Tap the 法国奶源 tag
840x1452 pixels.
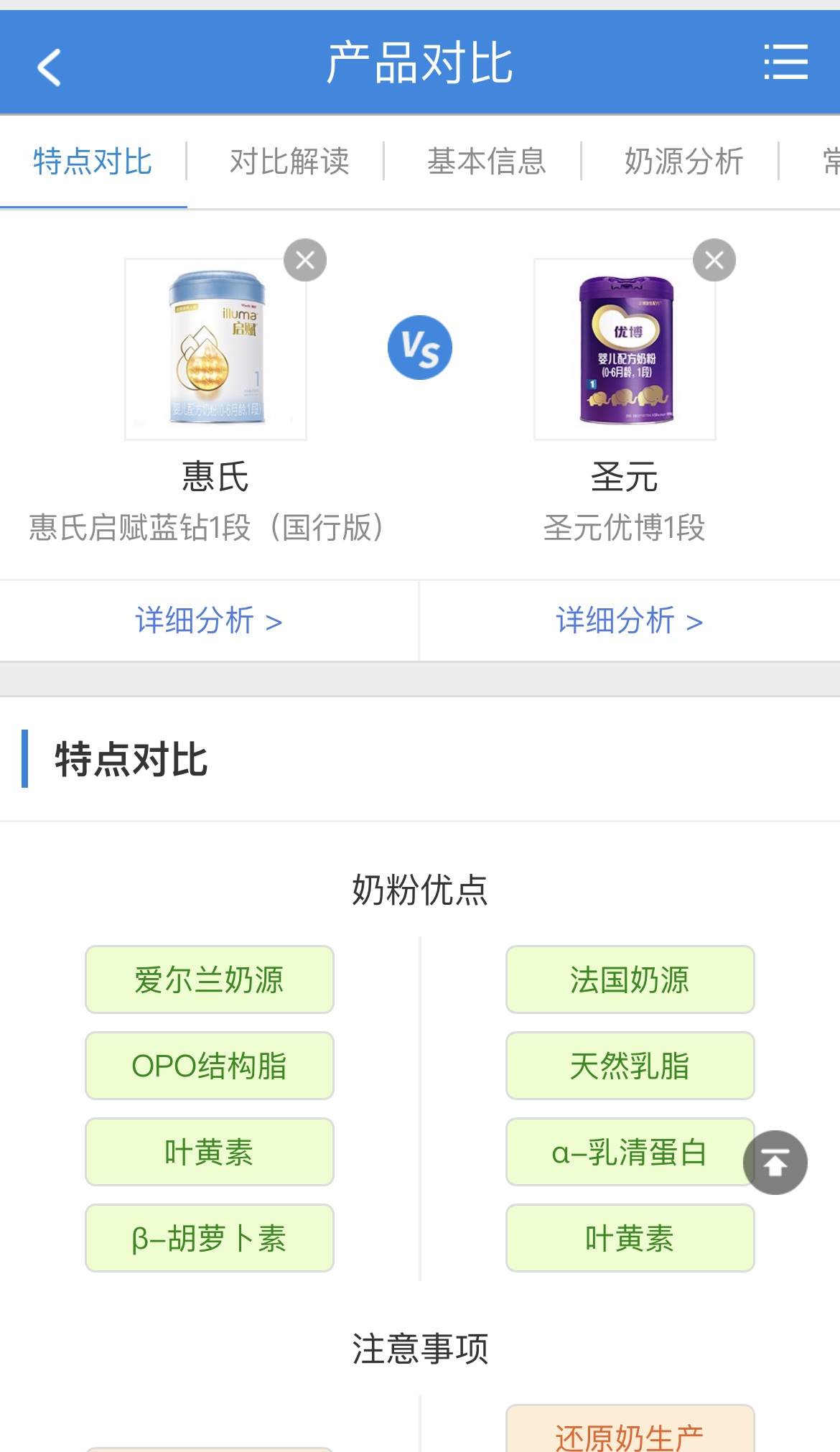click(x=630, y=979)
